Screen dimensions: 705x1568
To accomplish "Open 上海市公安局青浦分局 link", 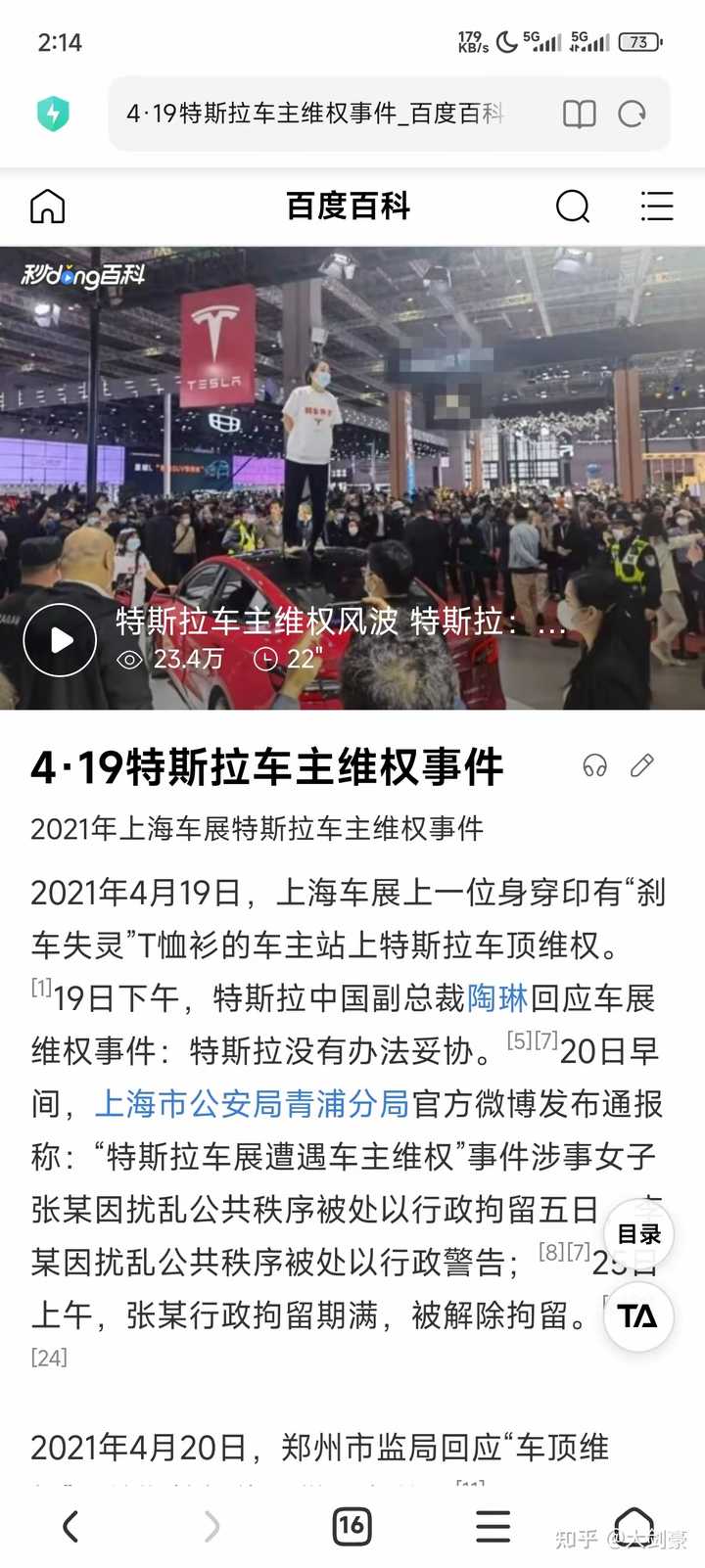I will pyautogui.click(x=252, y=1104).
